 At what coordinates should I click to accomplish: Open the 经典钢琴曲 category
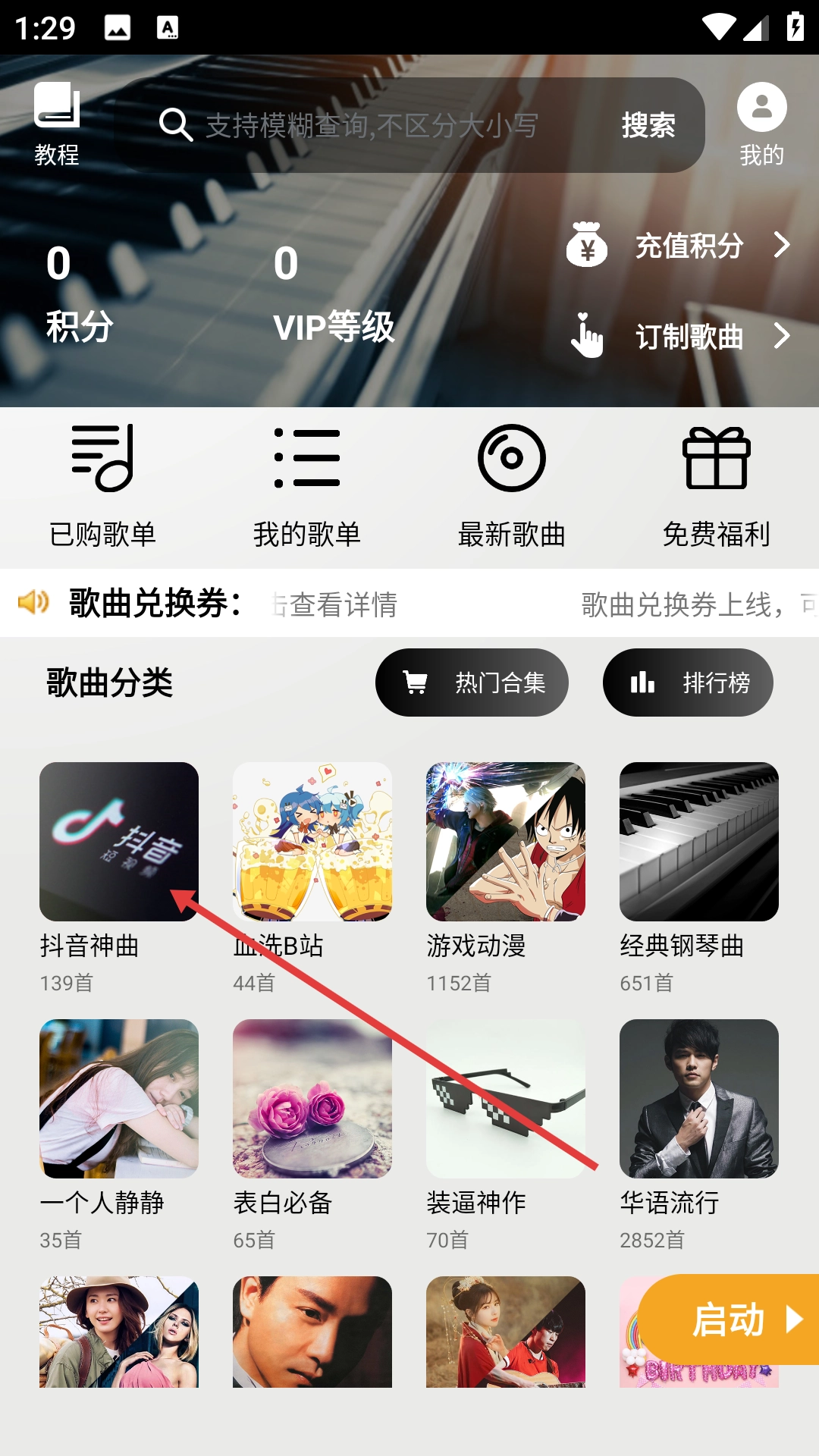pos(699,842)
